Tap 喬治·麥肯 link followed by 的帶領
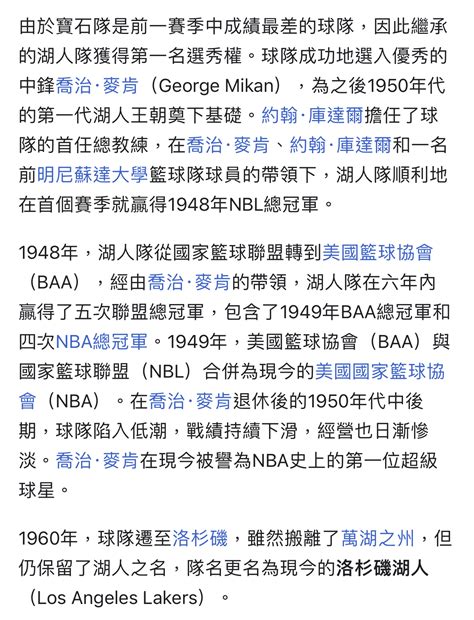Image resolution: width=474 pixels, height=620 pixels. 189,282
